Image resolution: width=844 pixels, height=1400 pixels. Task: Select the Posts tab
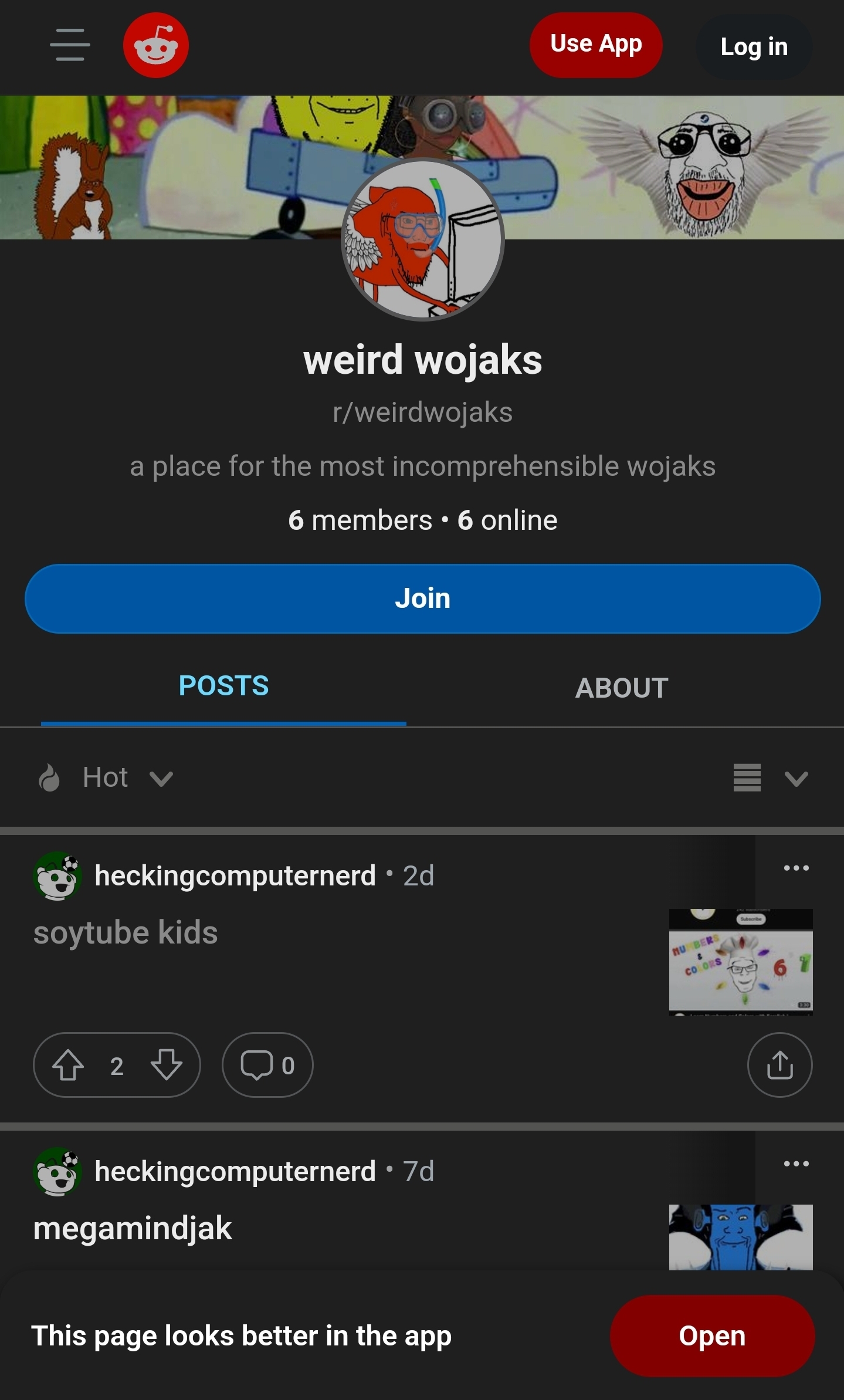coord(223,685)
